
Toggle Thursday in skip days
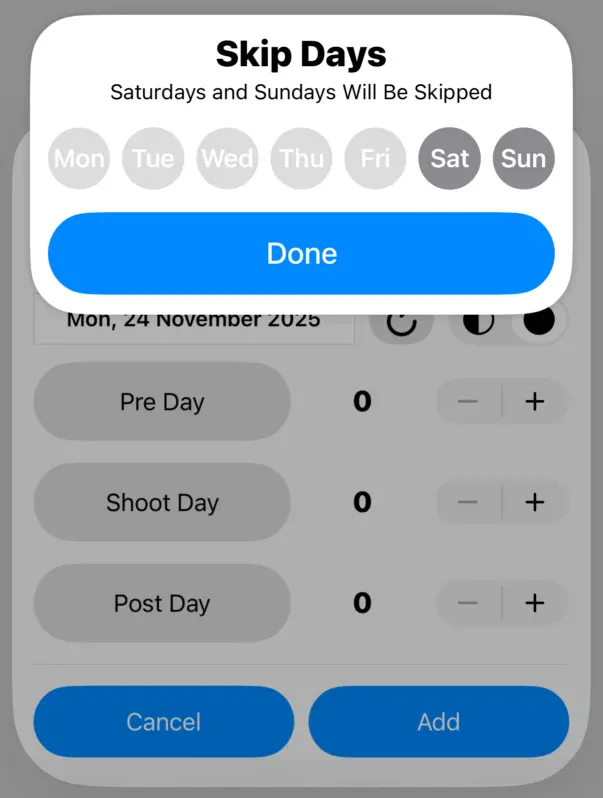301,158
